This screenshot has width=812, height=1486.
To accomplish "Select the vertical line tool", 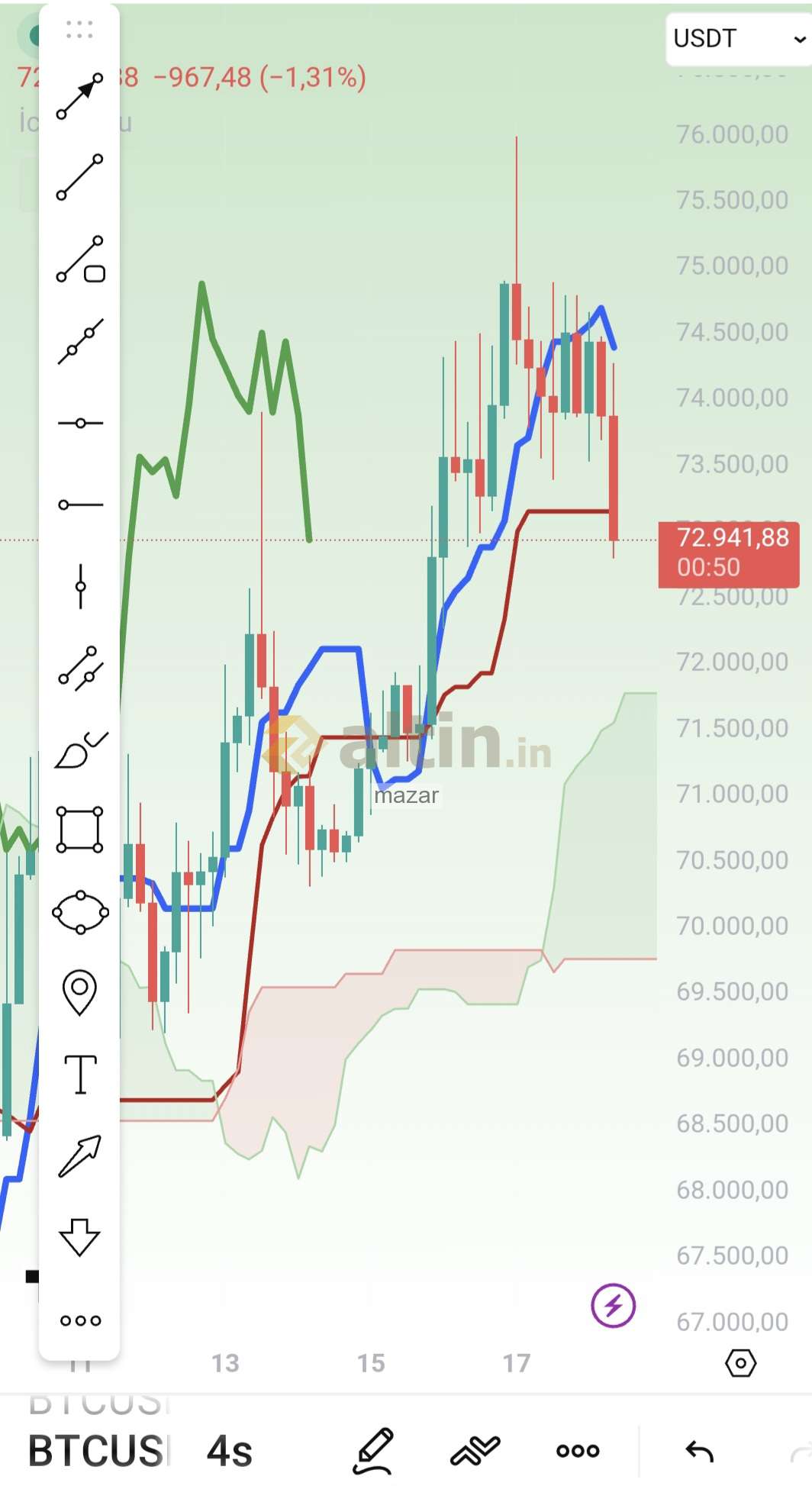I will click(79, 586).
